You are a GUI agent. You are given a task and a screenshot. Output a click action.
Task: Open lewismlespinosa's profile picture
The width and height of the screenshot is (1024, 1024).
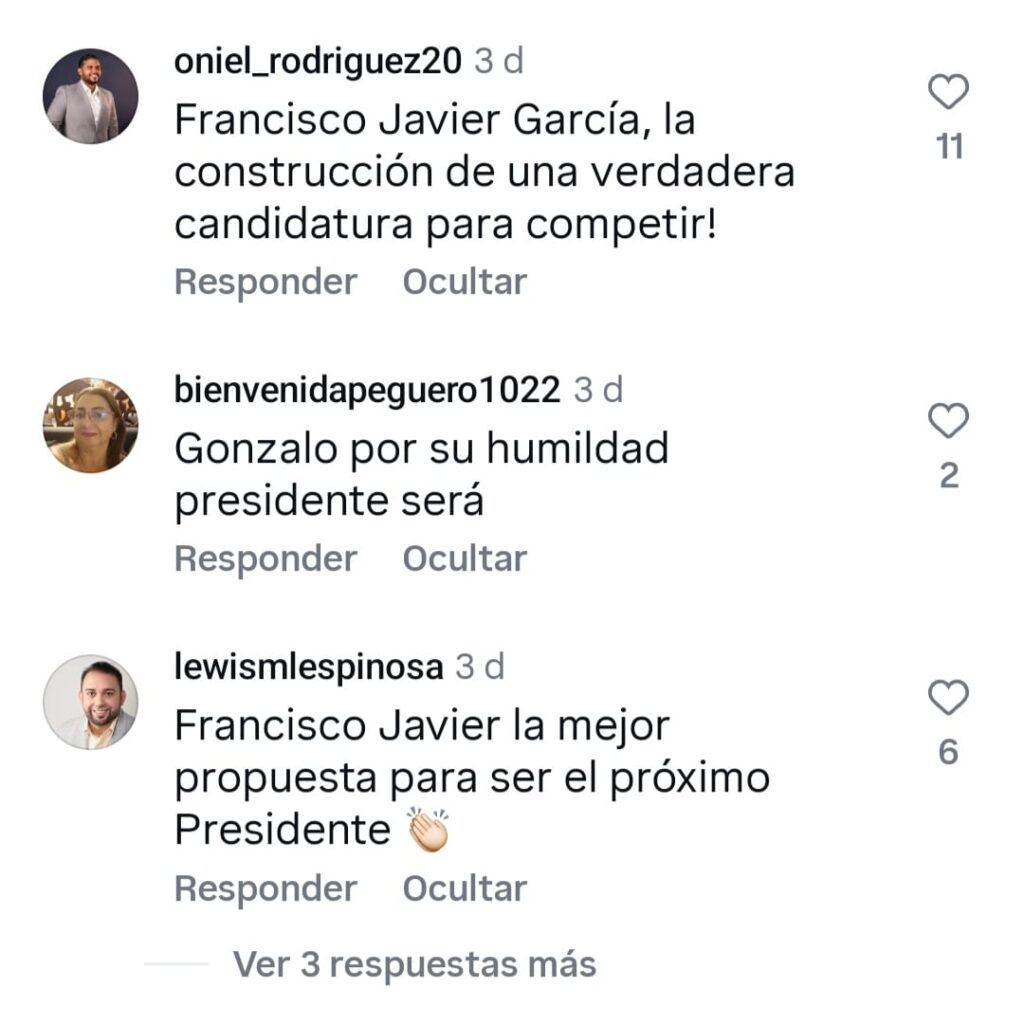click(90, 702)
